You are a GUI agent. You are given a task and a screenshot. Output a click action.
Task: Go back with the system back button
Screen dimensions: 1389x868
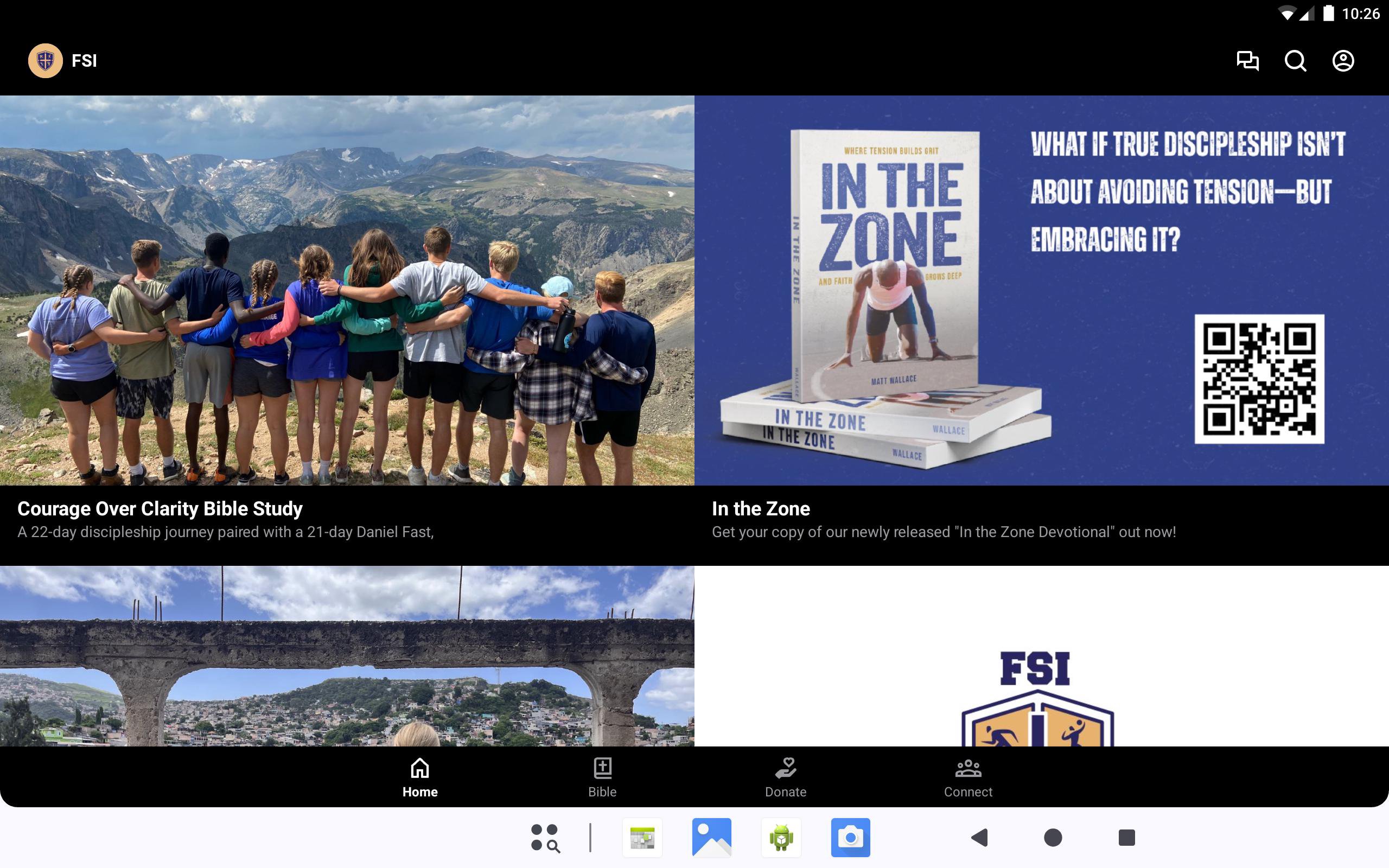(x=979, y=838)
